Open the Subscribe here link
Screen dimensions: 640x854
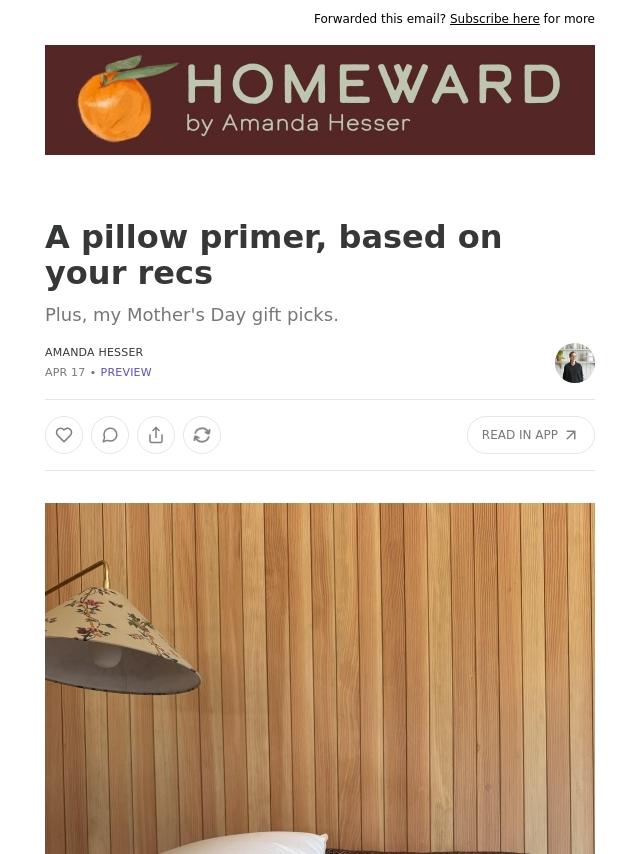(x=494, y=19)
